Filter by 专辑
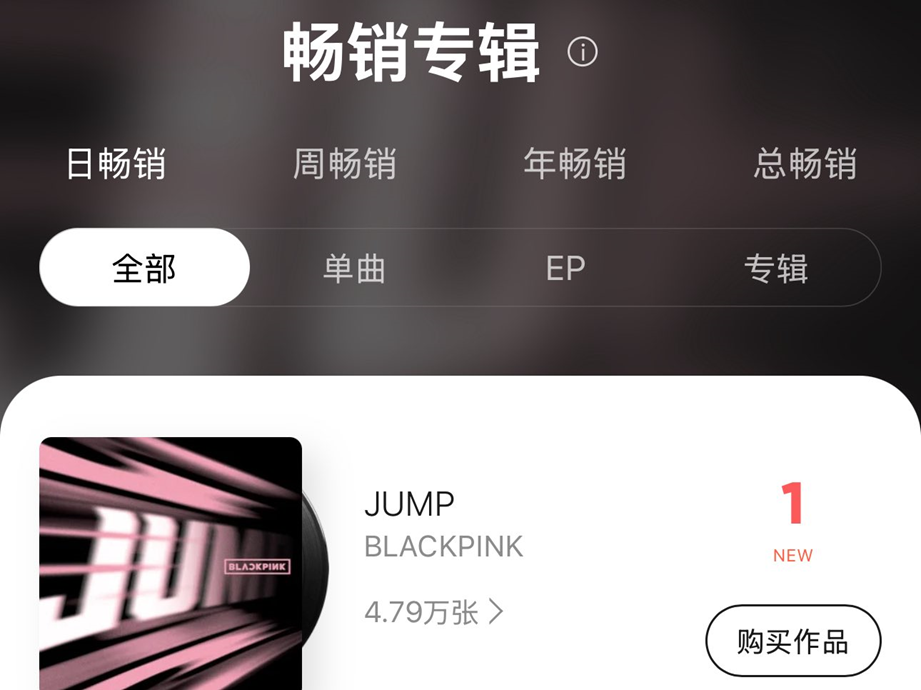 click(776, 268)
